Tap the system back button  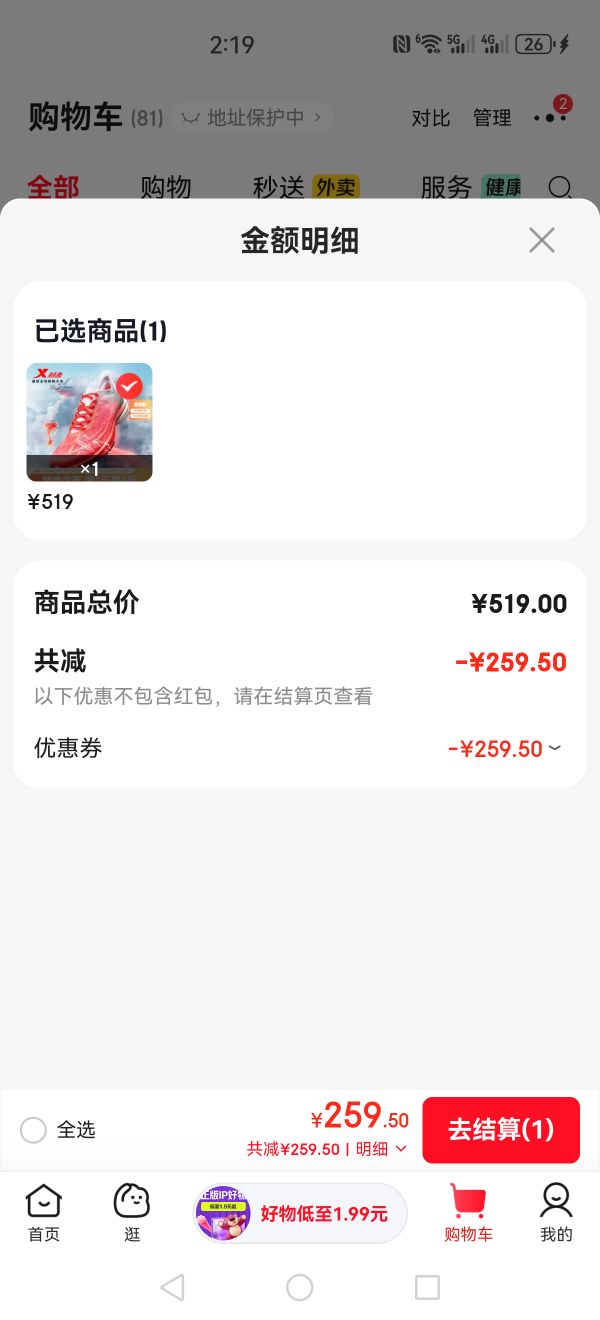click(172, 1287)
